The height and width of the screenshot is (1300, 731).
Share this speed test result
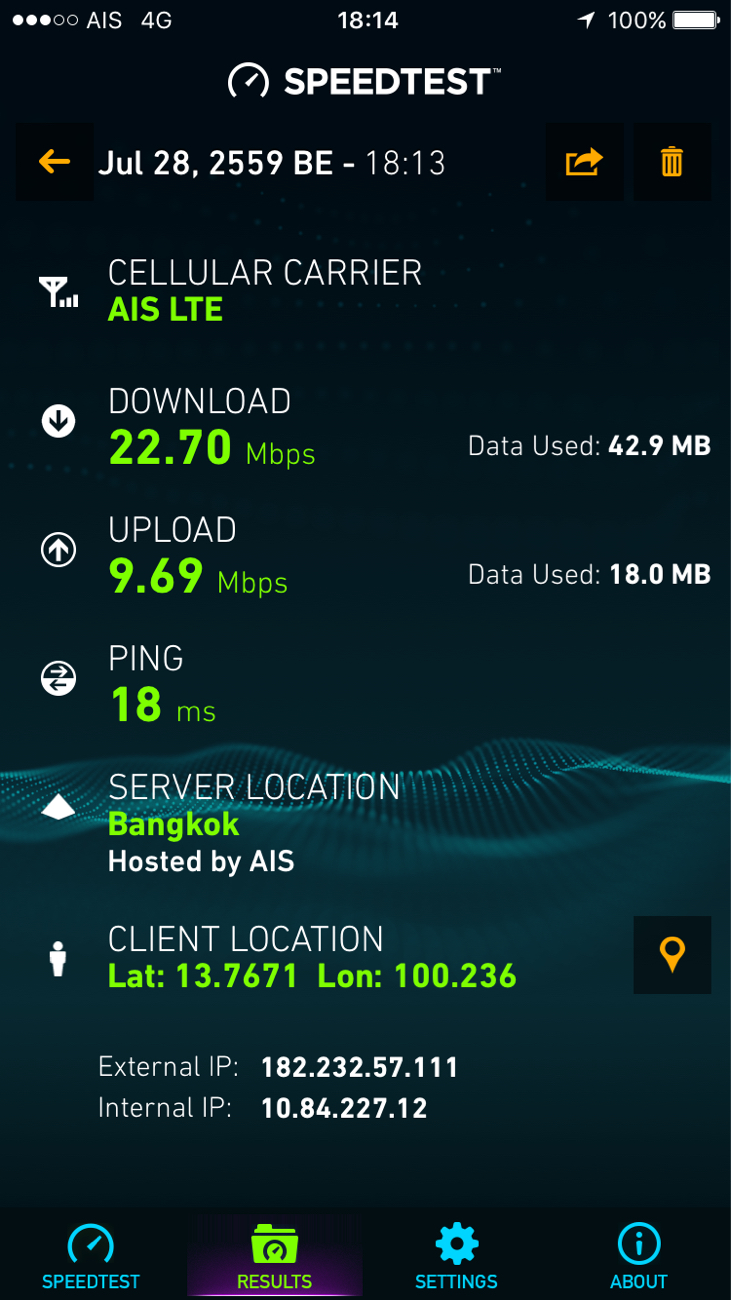584,162
